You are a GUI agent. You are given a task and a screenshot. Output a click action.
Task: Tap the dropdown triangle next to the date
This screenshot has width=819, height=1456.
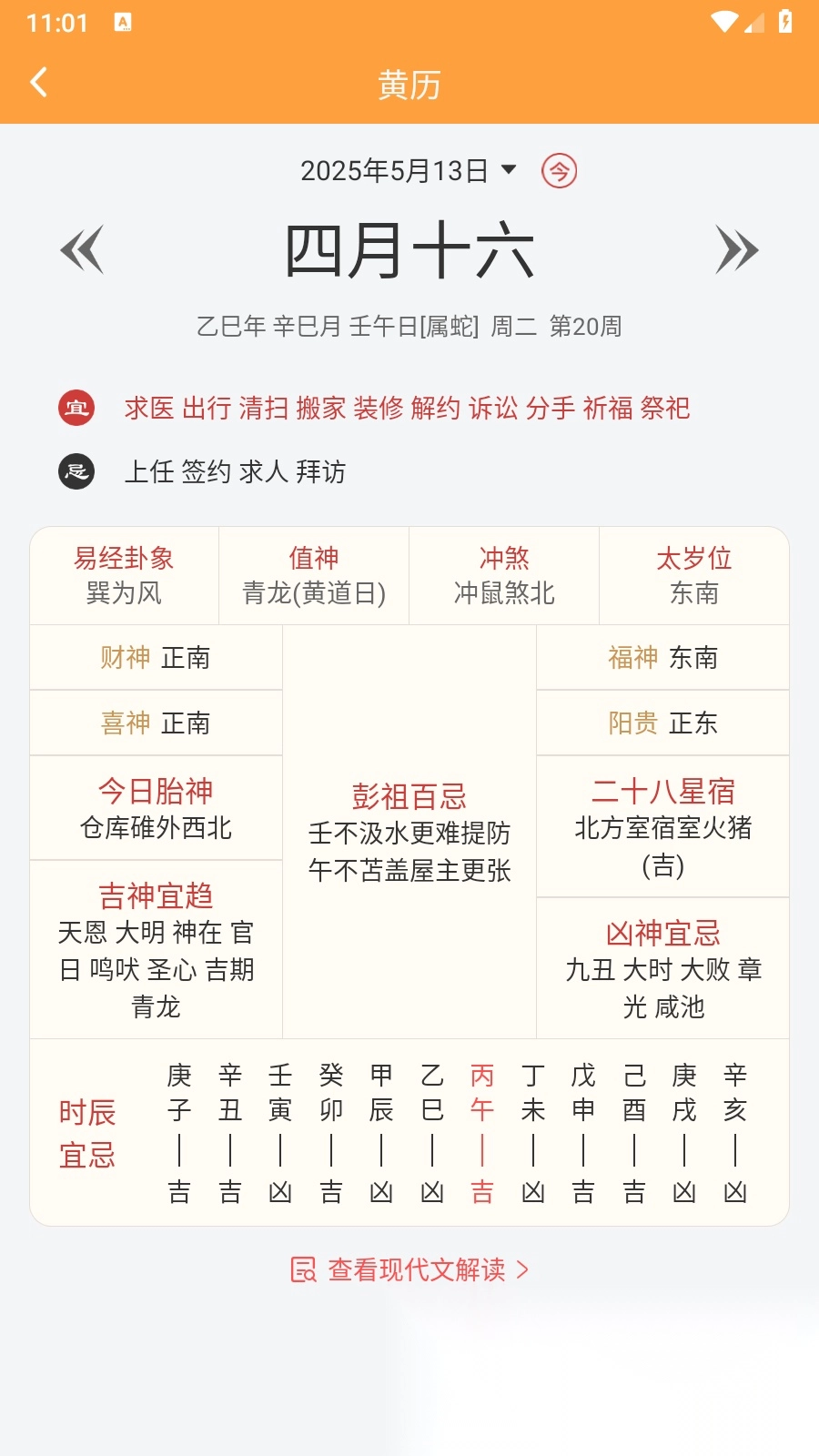click(x=510, y=169)
